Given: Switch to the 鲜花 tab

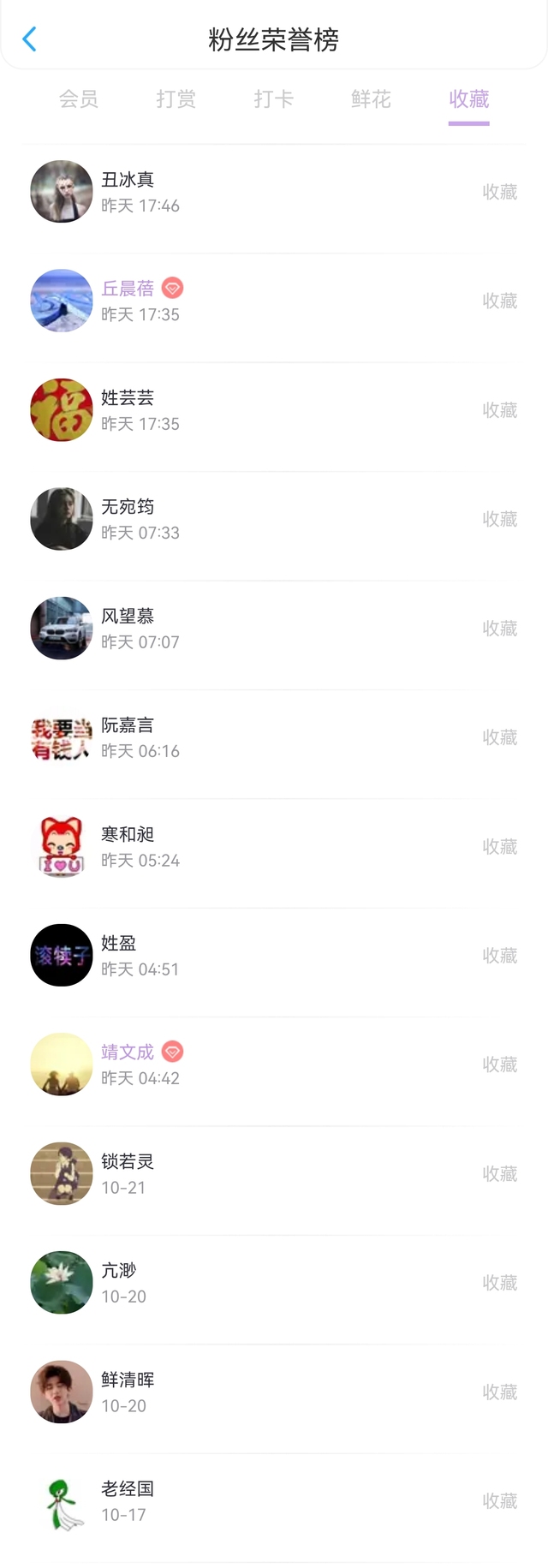Looking at the screenshot, I should point(371,99).
